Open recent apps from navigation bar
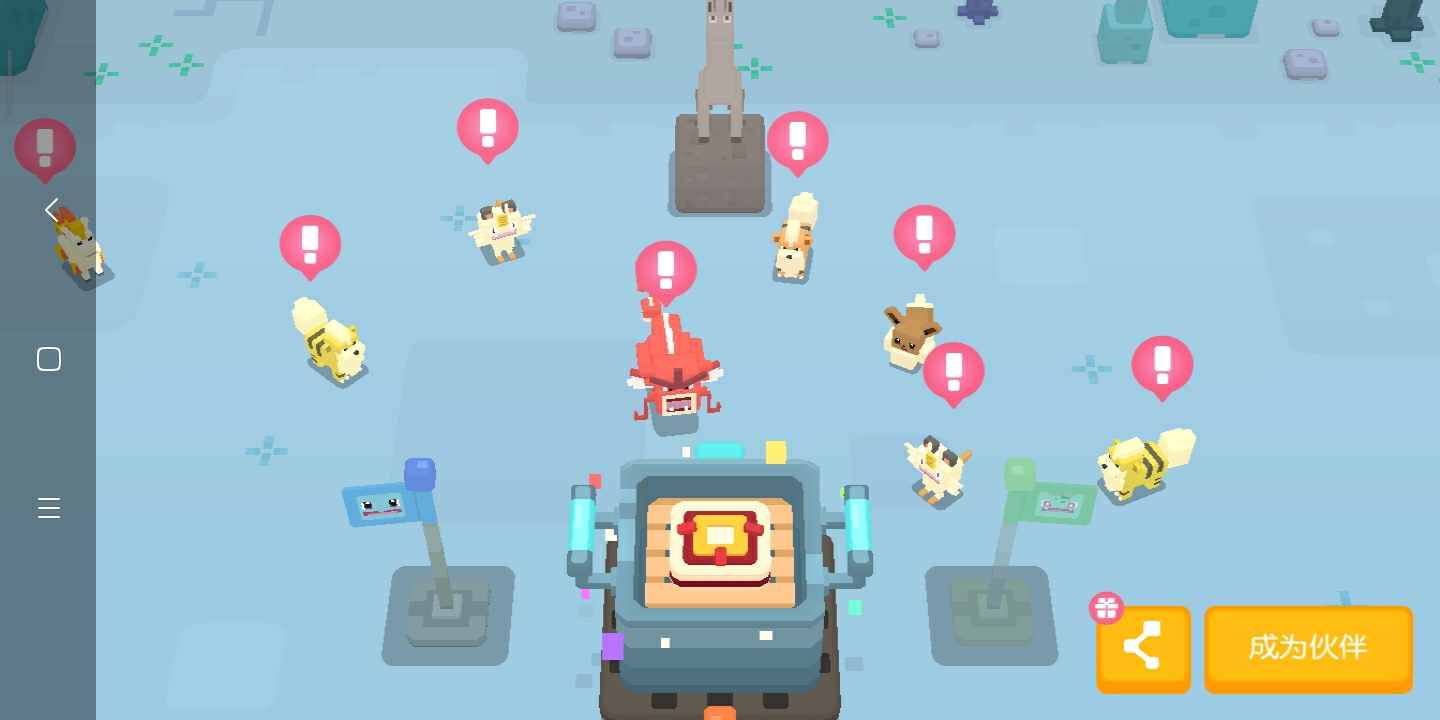Viewport: 1440px width, 720px height. [49, 508]
